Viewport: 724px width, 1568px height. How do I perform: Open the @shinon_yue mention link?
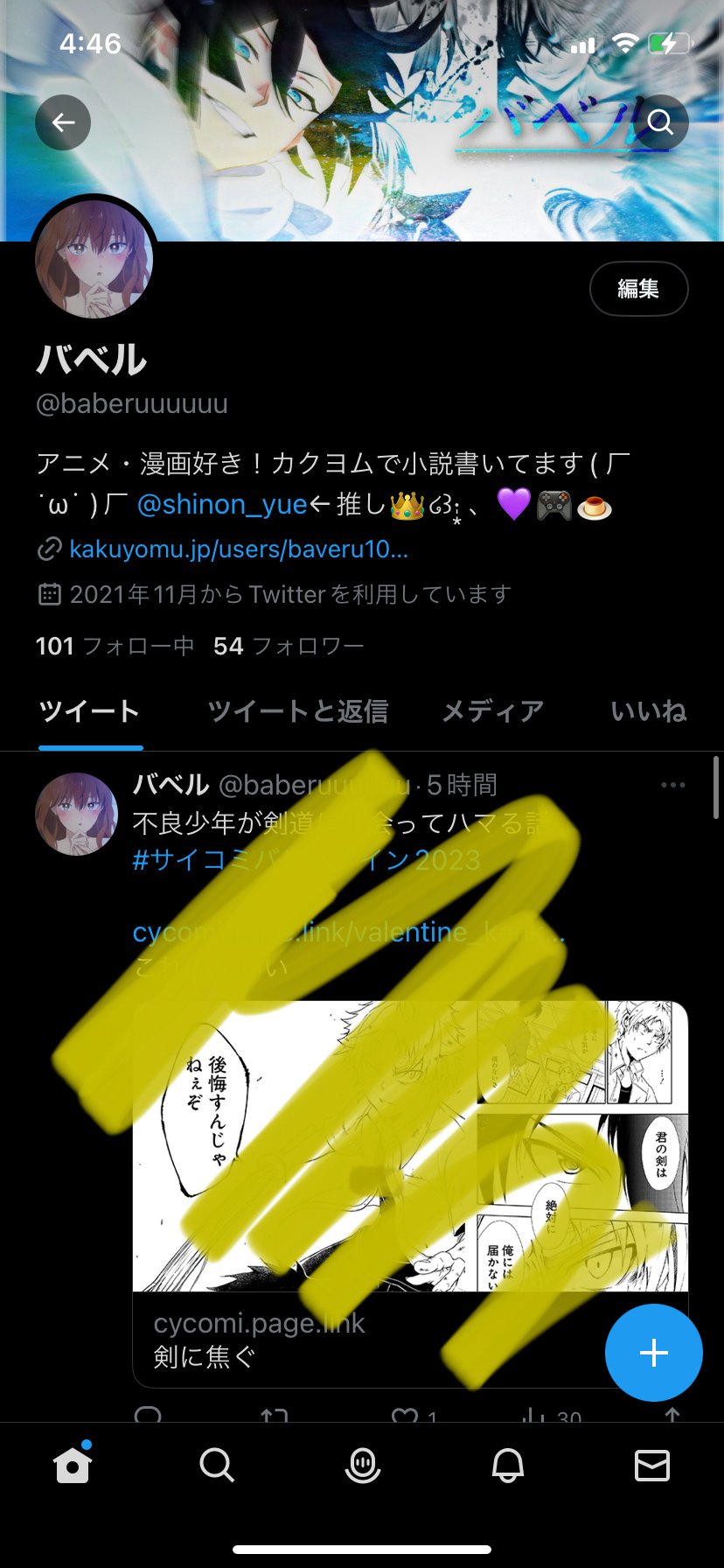[x=222, y=505]
